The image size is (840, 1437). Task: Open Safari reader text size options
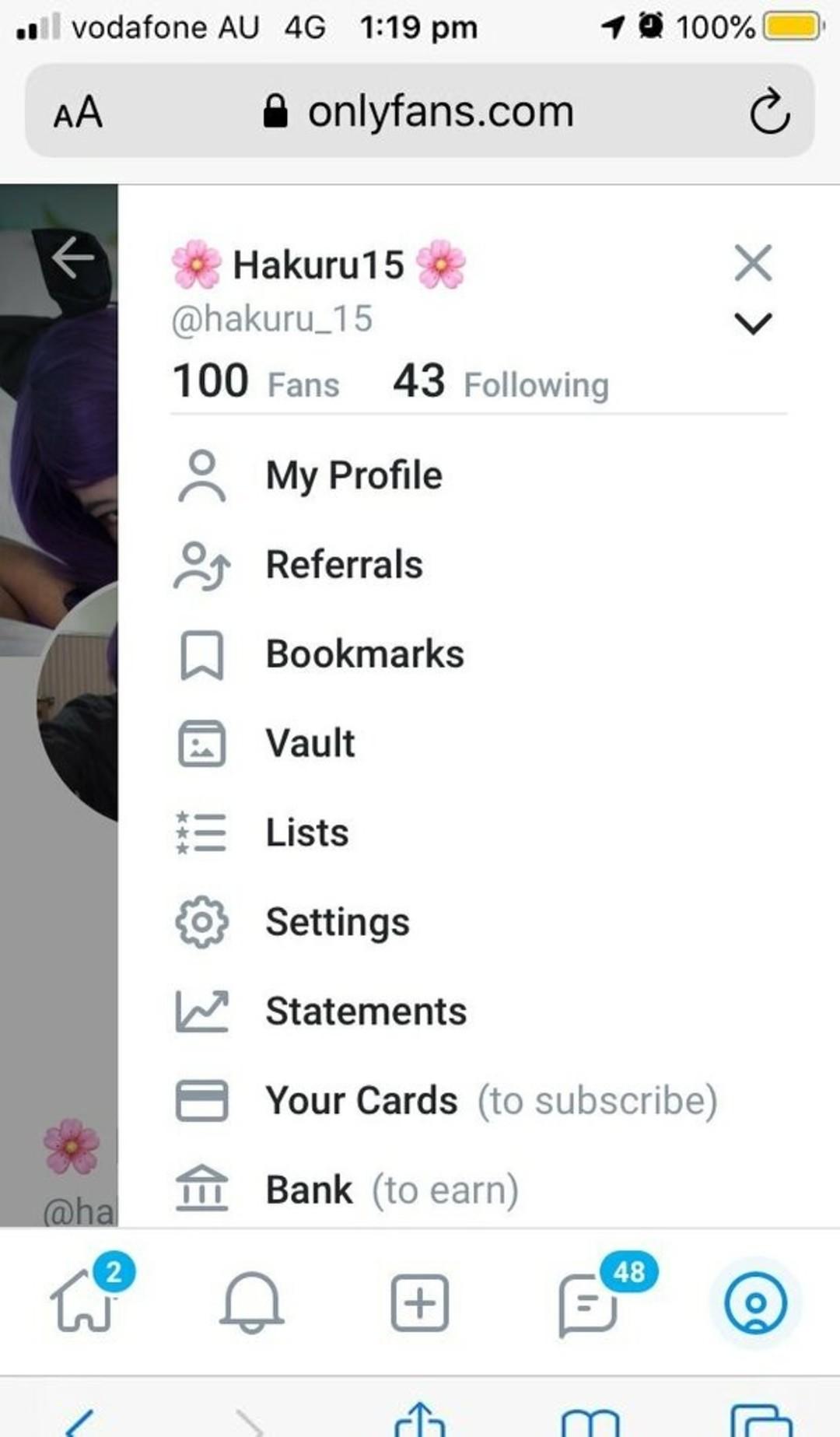(x=78, y=112)
